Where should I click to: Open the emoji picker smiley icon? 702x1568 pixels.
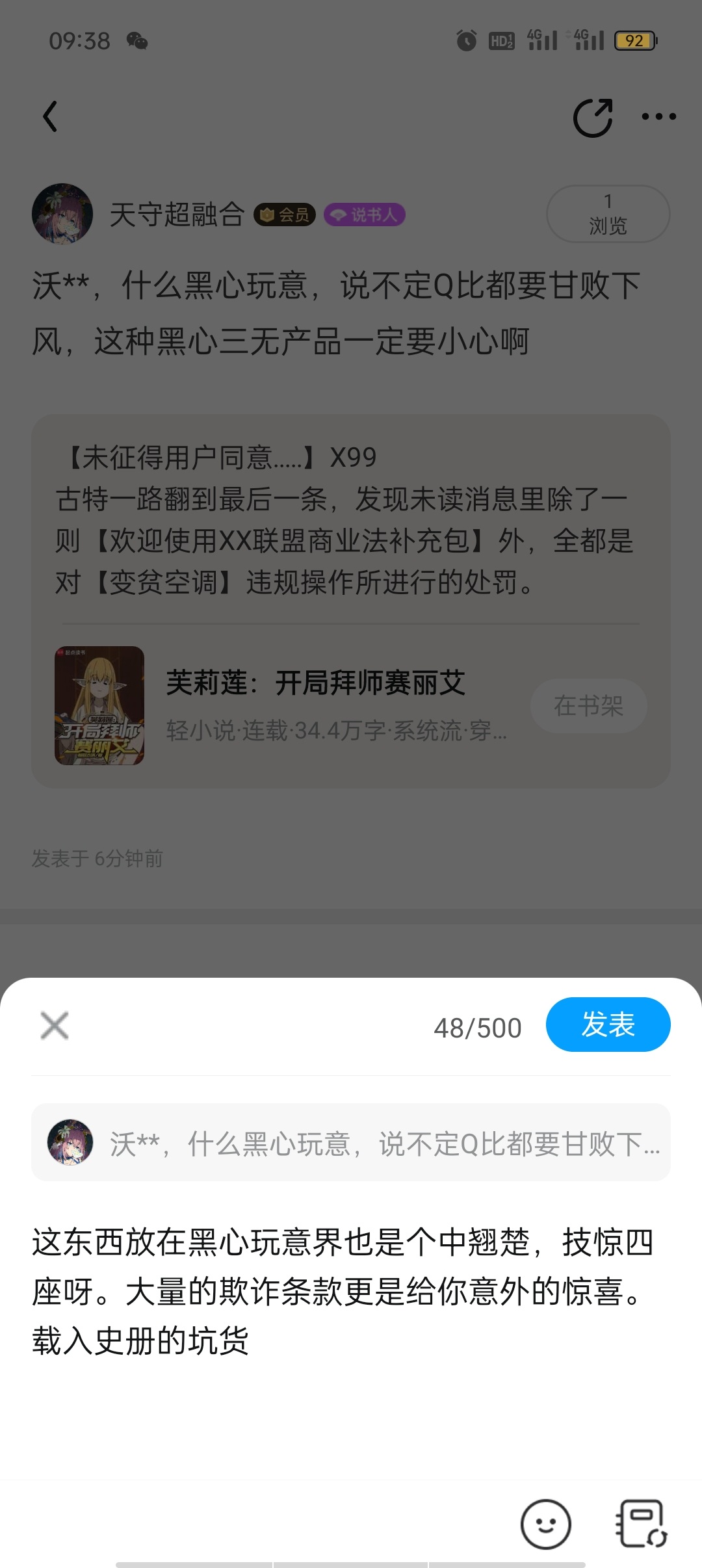(545, 1524)
